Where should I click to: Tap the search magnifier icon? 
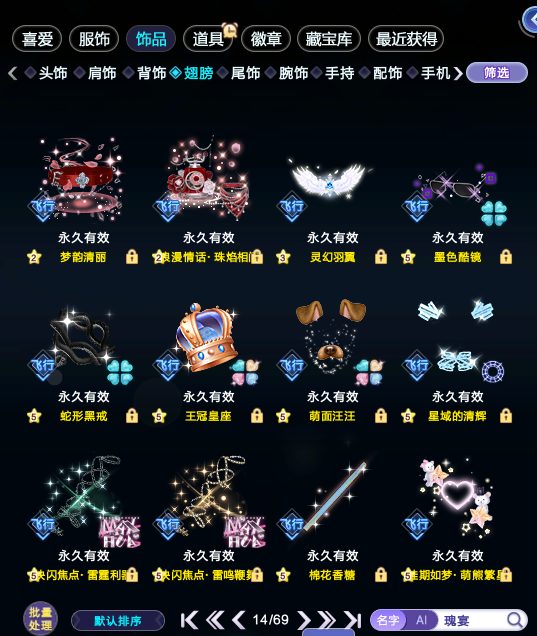tap(515, 620)
